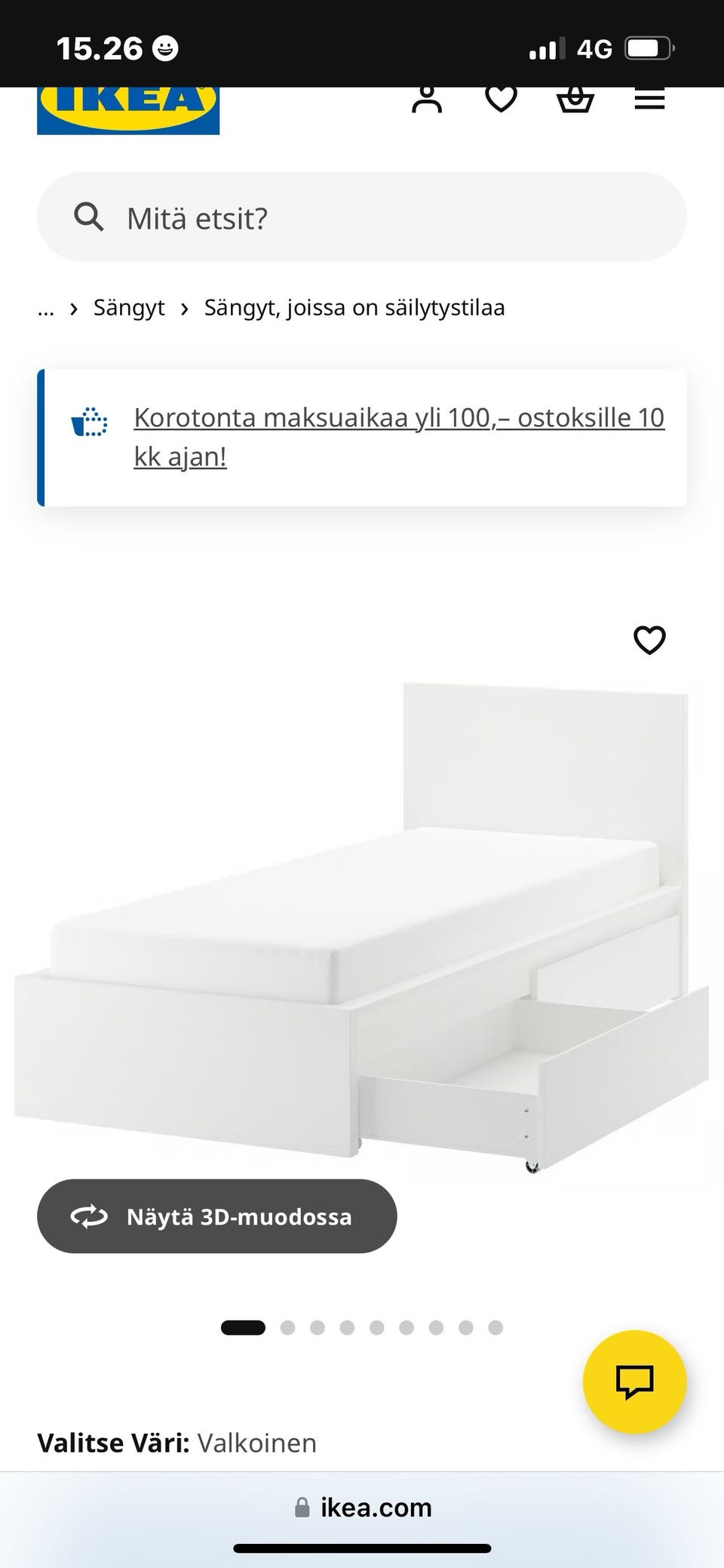Open the hamburger menu
Screen dimensions: 724x1568
click(x=649, y=100)
